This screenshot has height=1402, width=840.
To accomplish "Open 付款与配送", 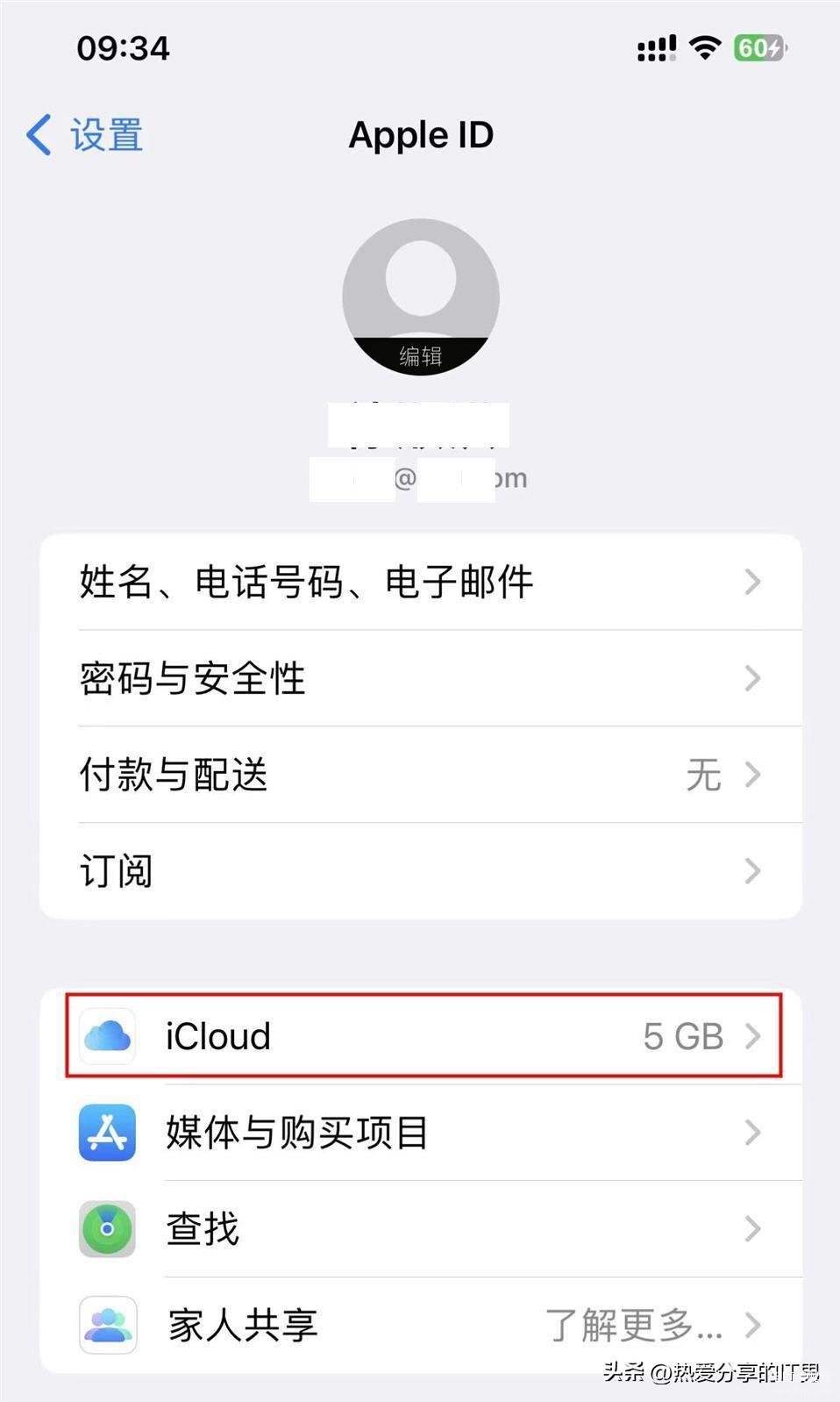I will 420,775.
